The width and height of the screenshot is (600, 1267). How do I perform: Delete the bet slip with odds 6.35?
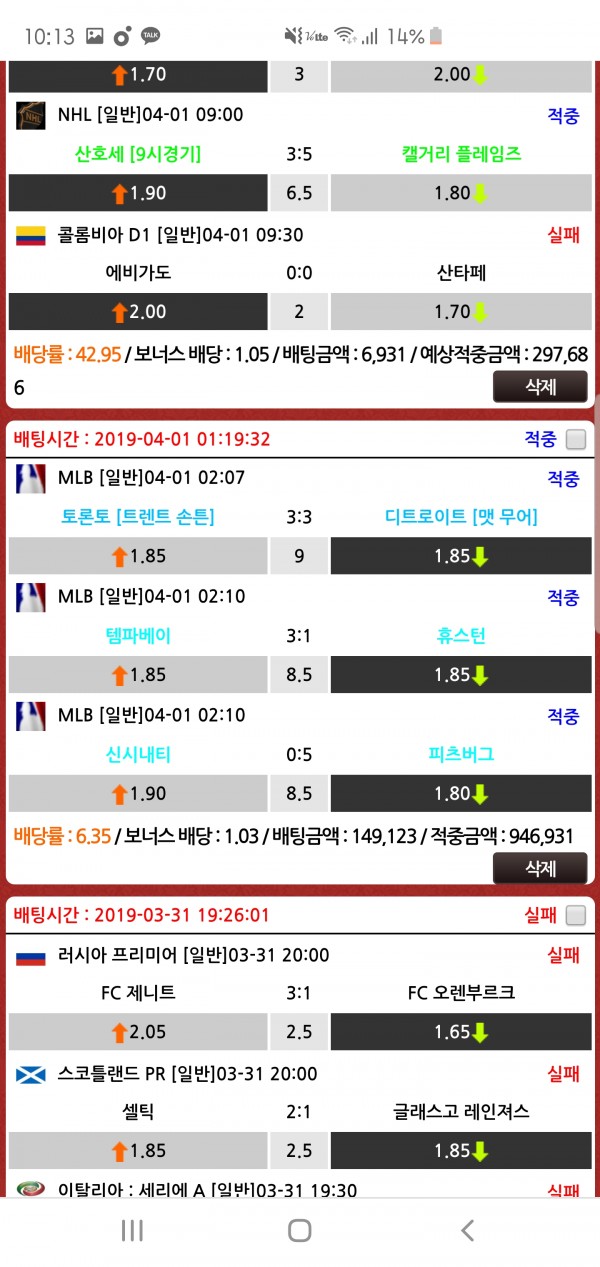[x=540, y=868]
